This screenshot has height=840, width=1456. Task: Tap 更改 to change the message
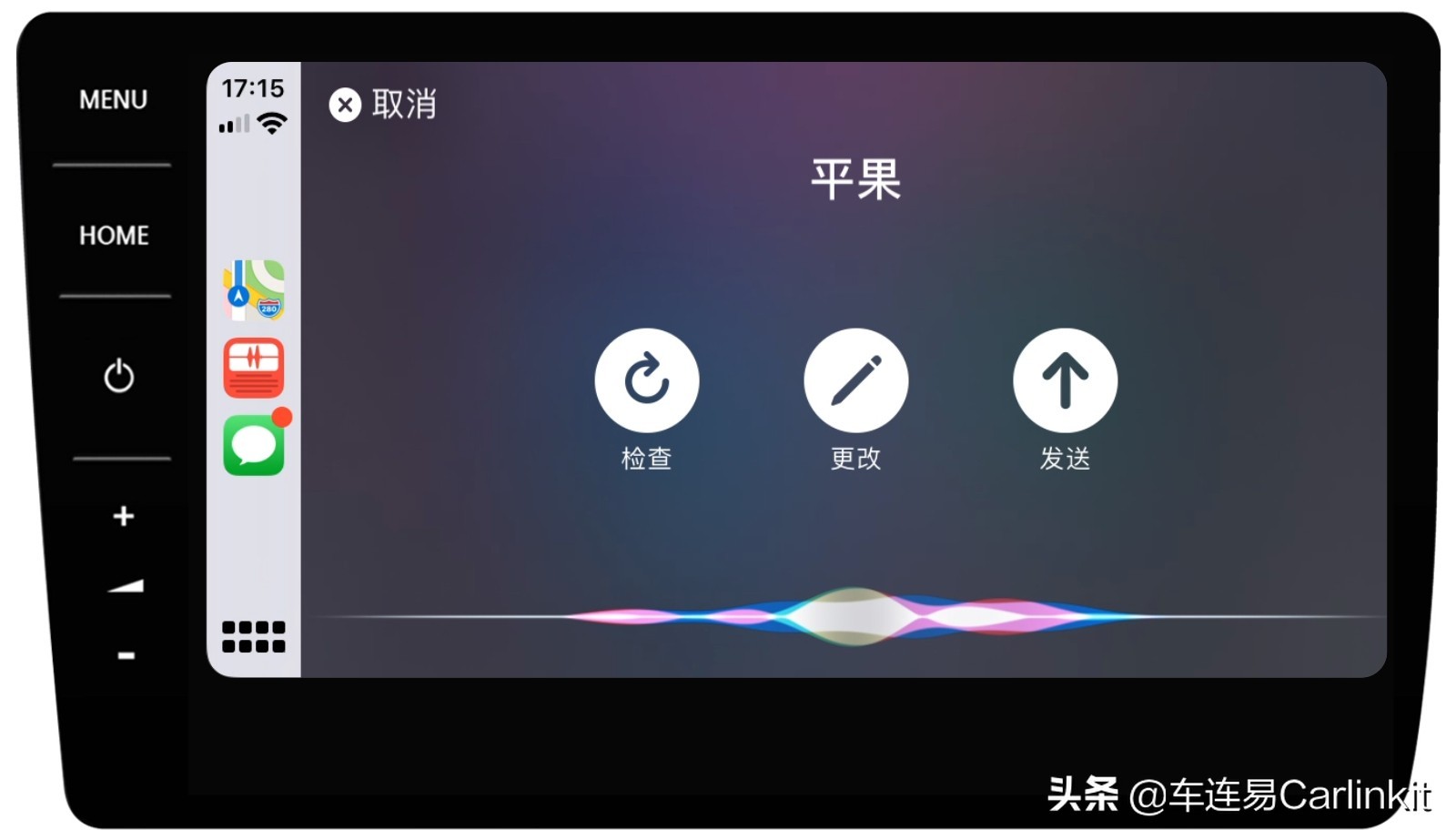click(855, 380)
